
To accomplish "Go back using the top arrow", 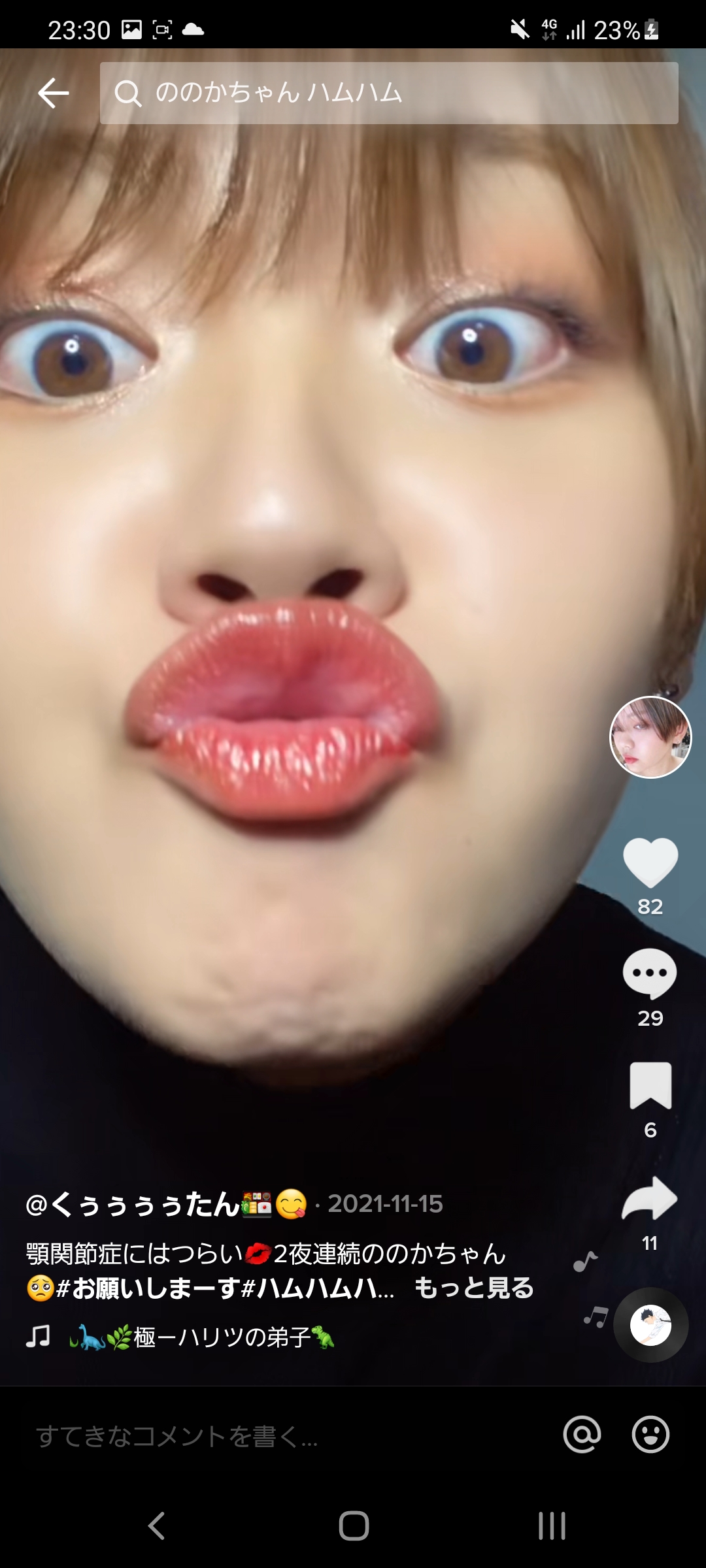I will point(53,93).
